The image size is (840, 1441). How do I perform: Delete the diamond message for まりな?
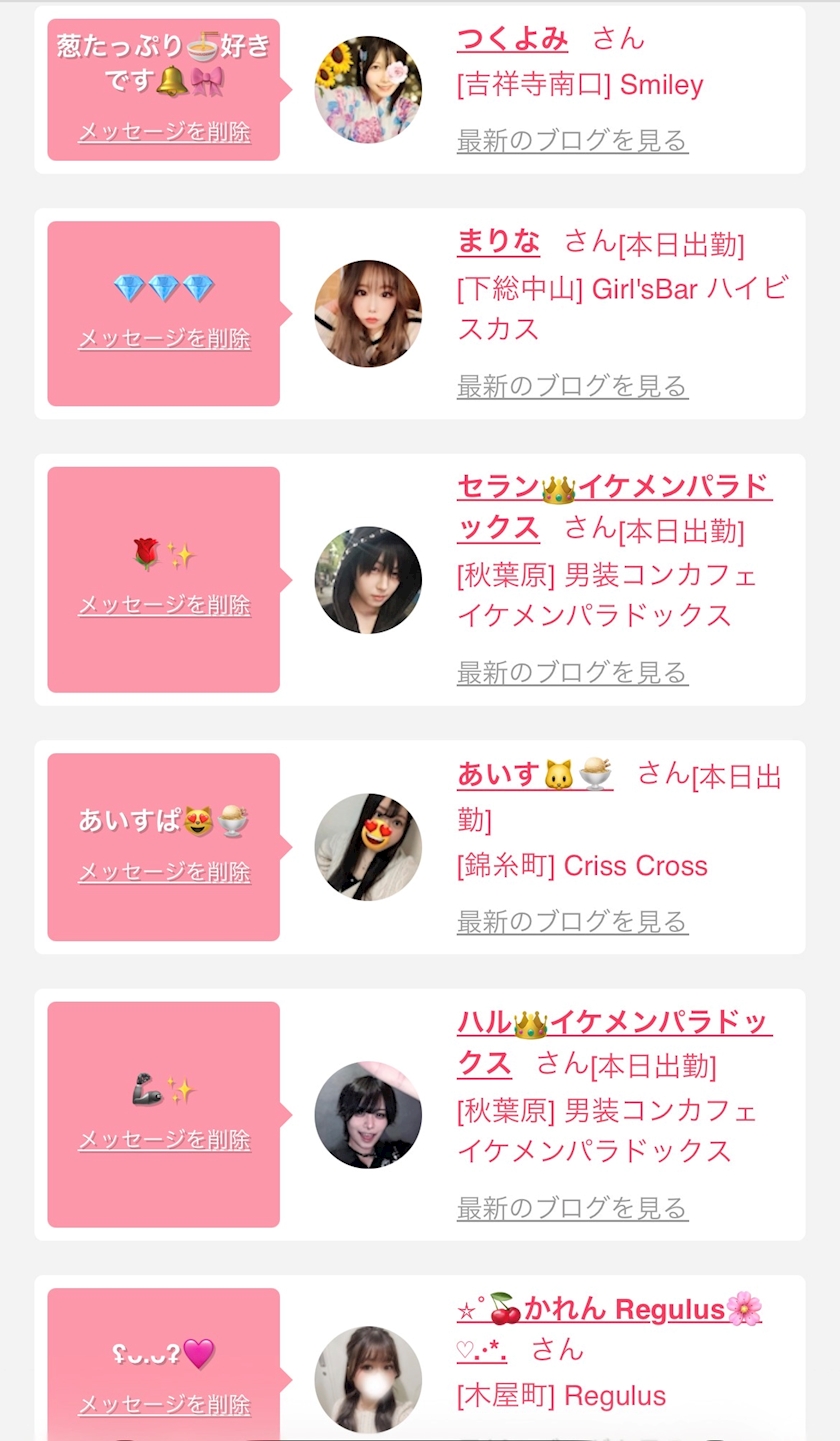coord(164,339)
